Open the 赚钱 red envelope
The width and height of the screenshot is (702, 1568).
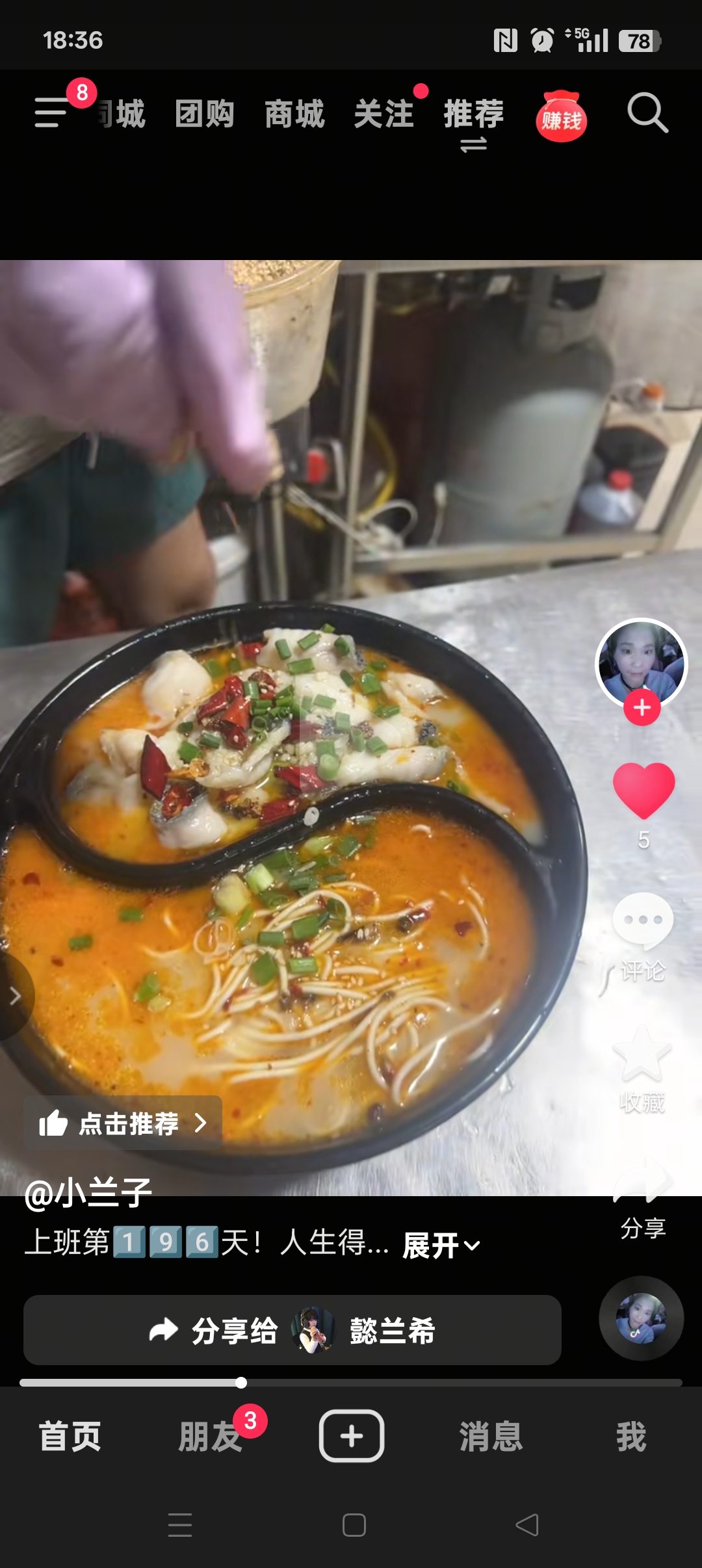click(561, 117)
